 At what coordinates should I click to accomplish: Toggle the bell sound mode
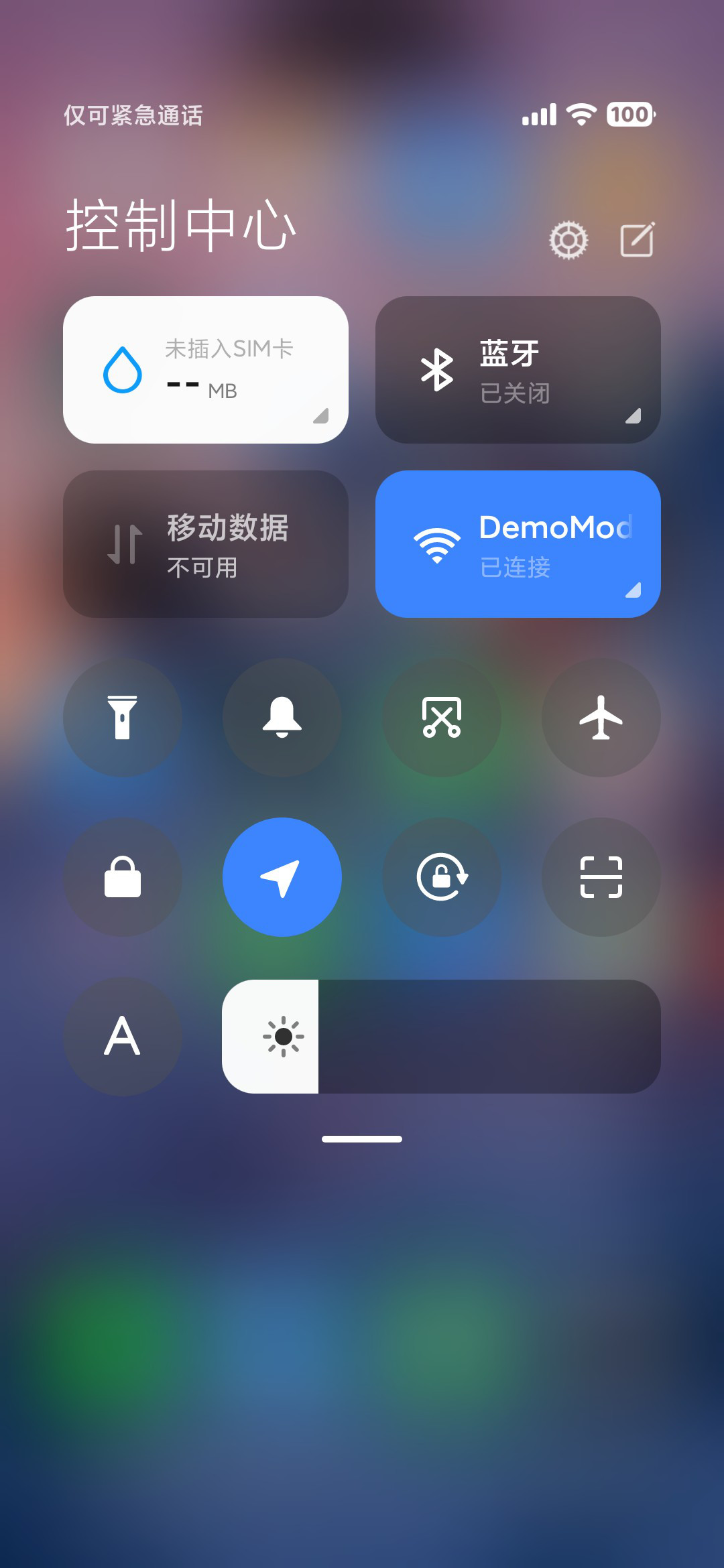[282, 718]
